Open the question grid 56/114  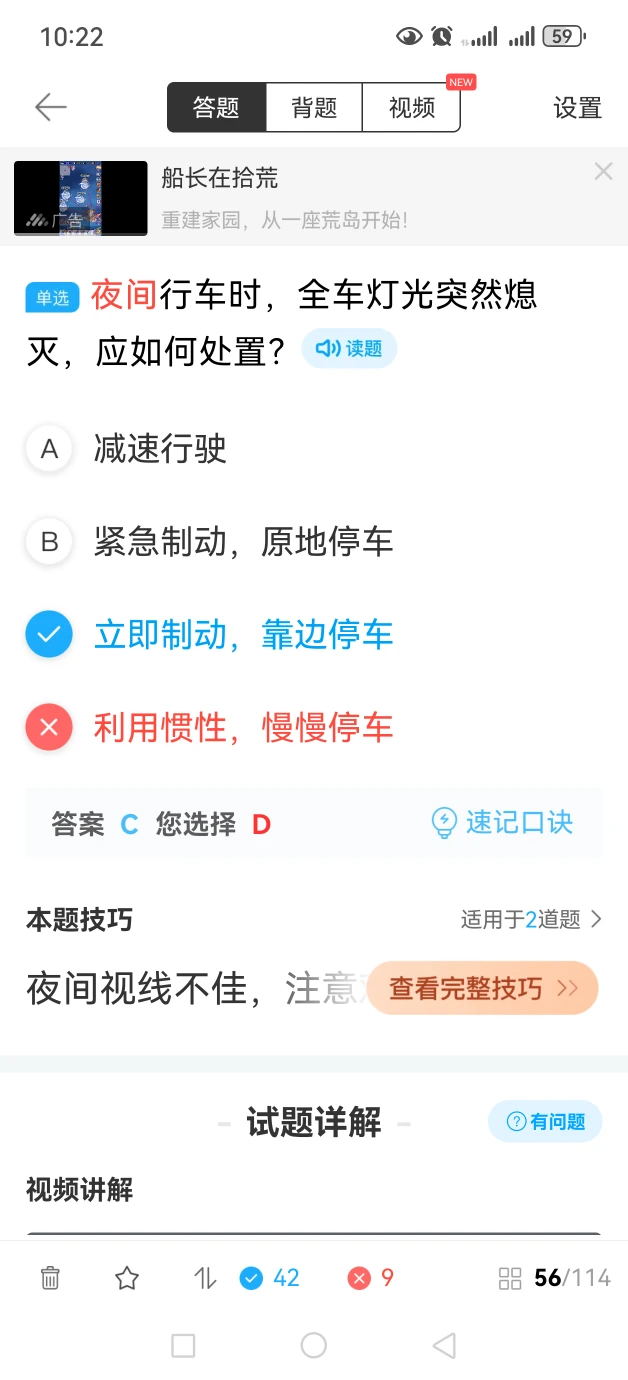coord(554,1277)
